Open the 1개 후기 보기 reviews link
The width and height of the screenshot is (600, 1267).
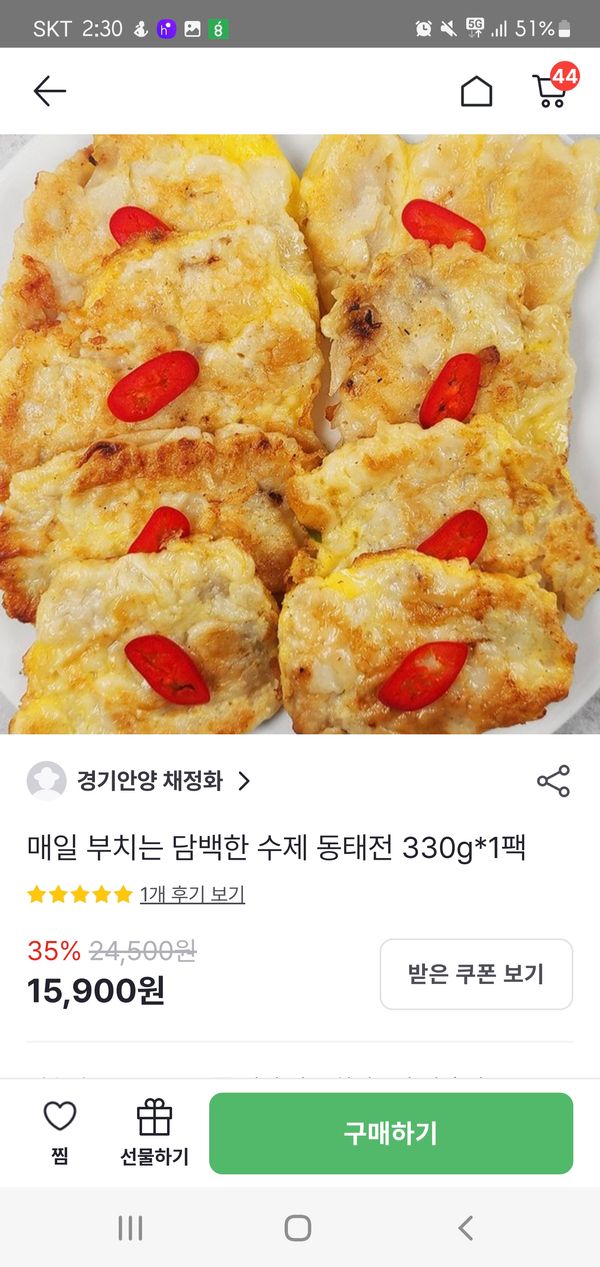(192, 895)
